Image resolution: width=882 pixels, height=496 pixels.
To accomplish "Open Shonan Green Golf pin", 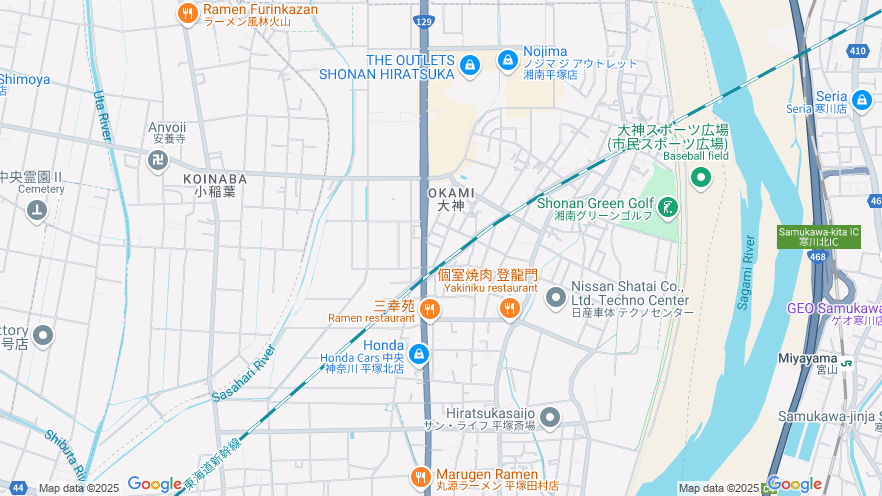I will pyautogui.click(x=668, y=208).
